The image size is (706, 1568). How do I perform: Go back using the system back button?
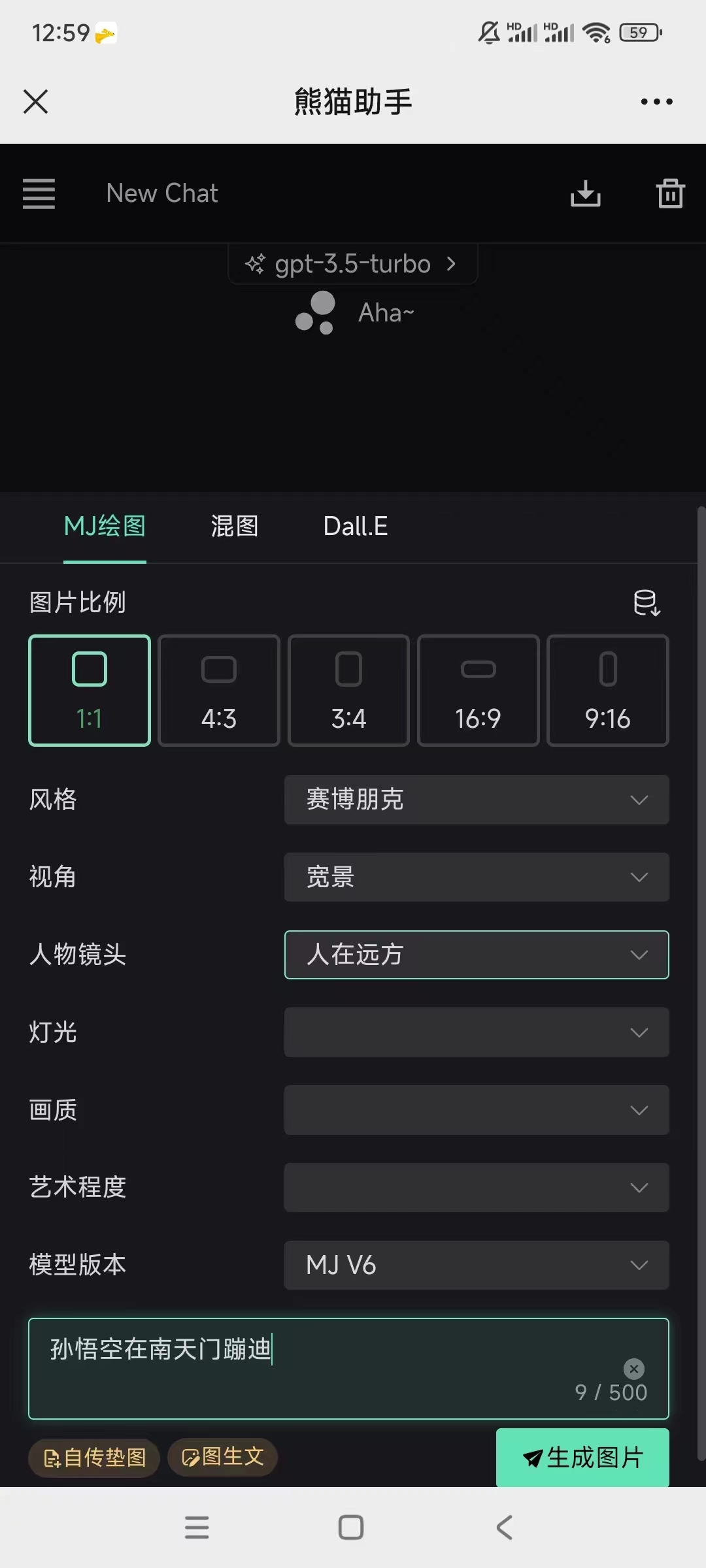pos(504,1527)
